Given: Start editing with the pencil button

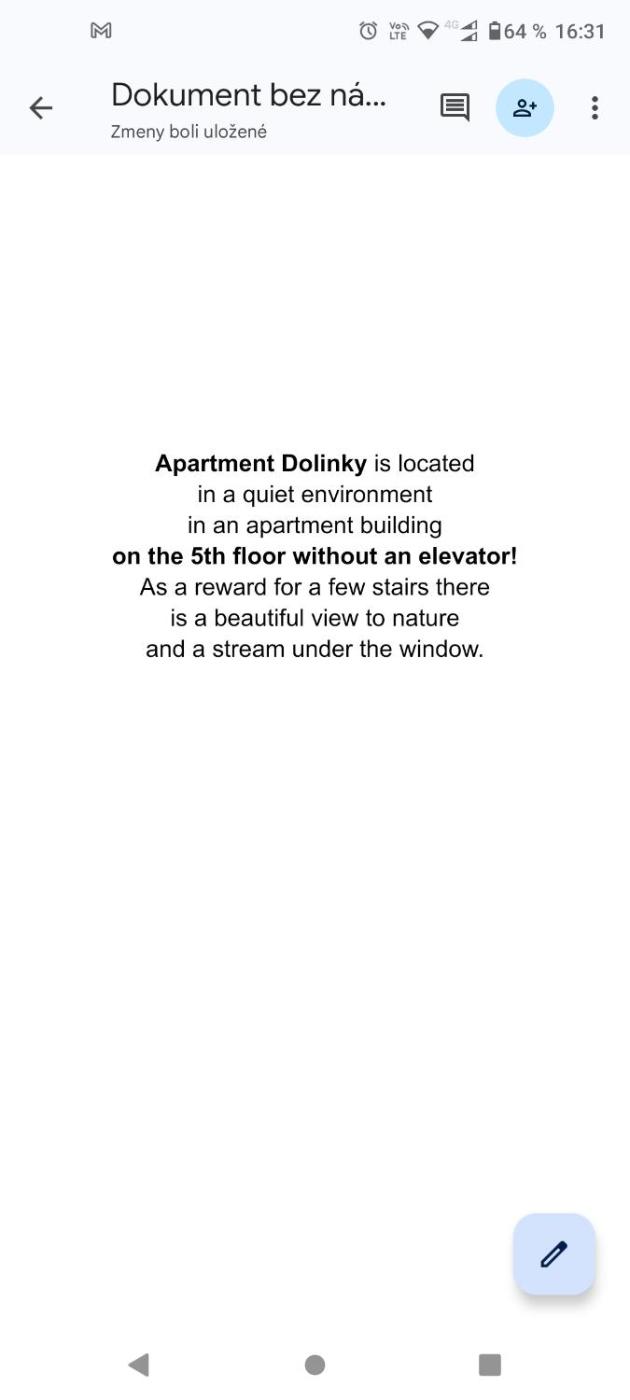Looking at the screenshot, I should [554, 1254].
